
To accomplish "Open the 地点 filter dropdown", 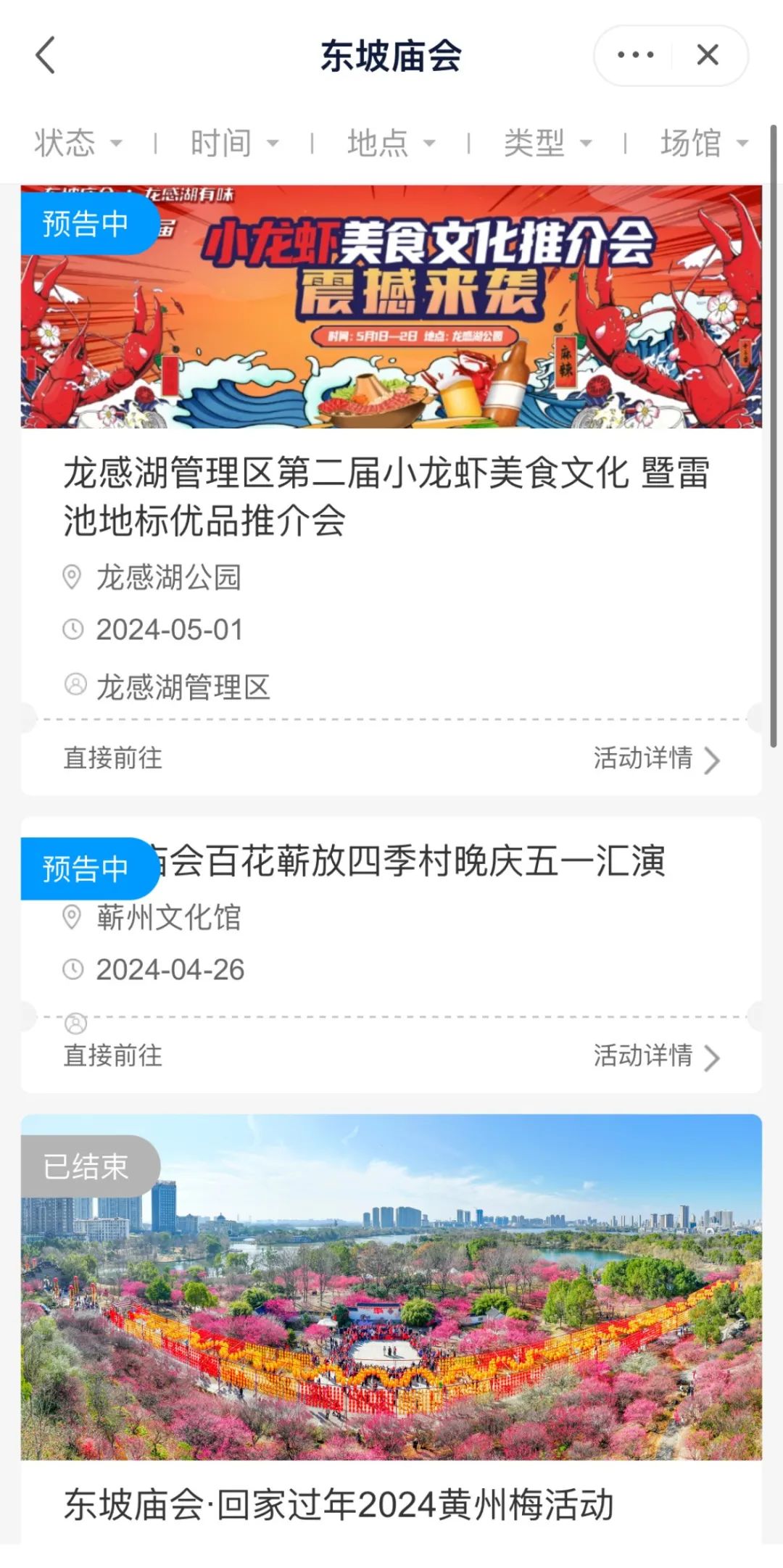I will 391,143.
